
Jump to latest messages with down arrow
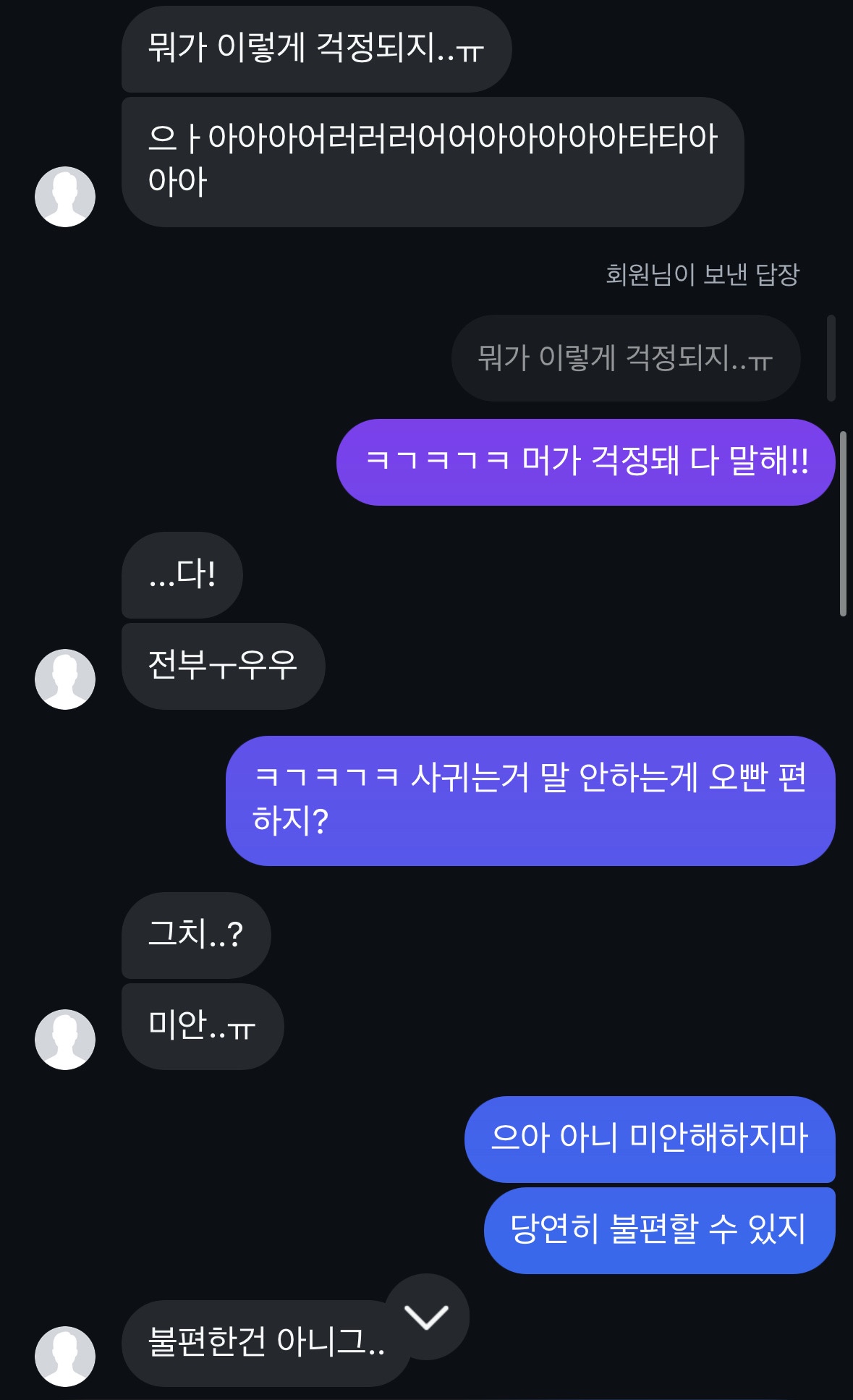(x=427, y=1317)
